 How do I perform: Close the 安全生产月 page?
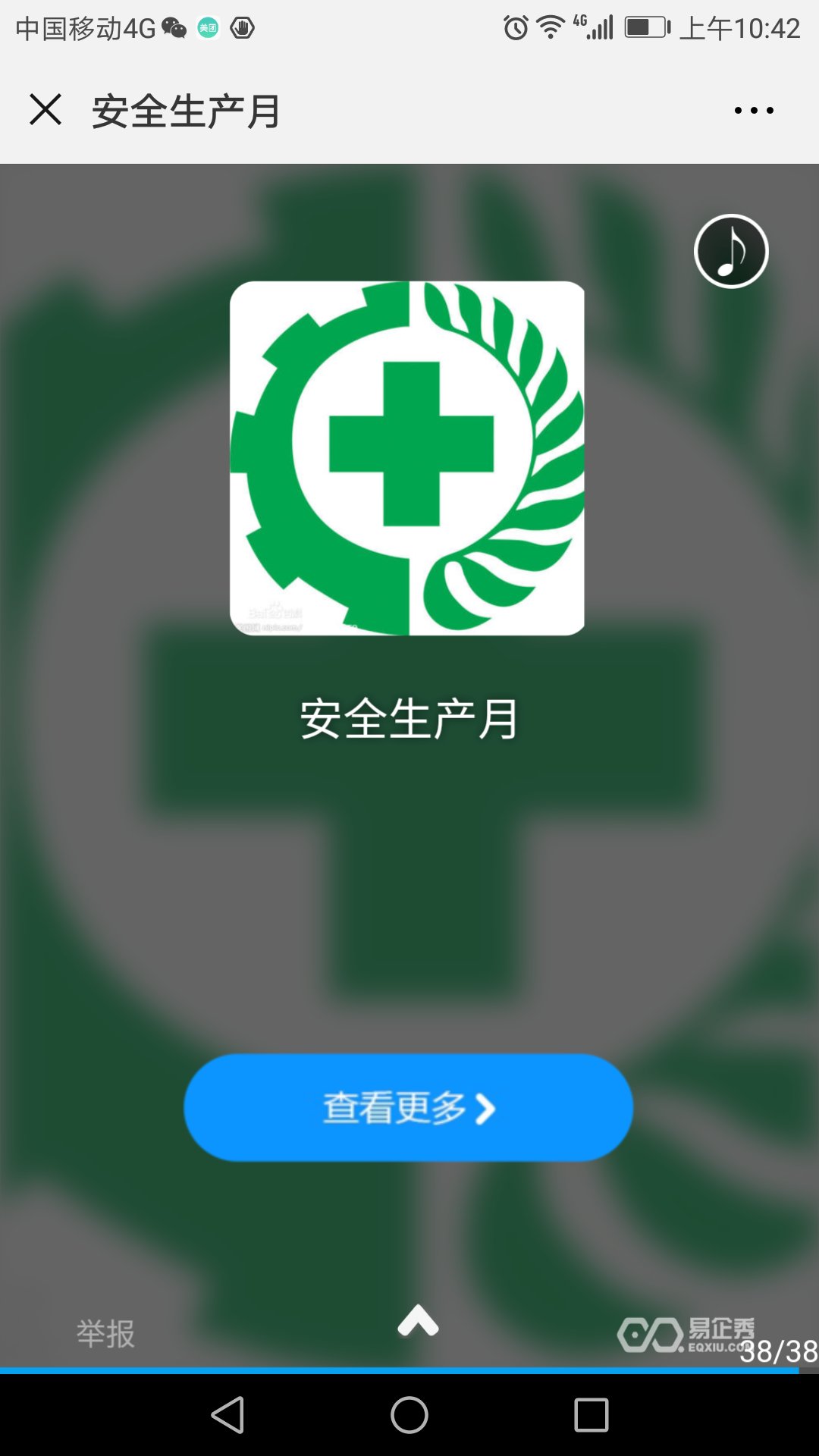click(x=45, y=110)
